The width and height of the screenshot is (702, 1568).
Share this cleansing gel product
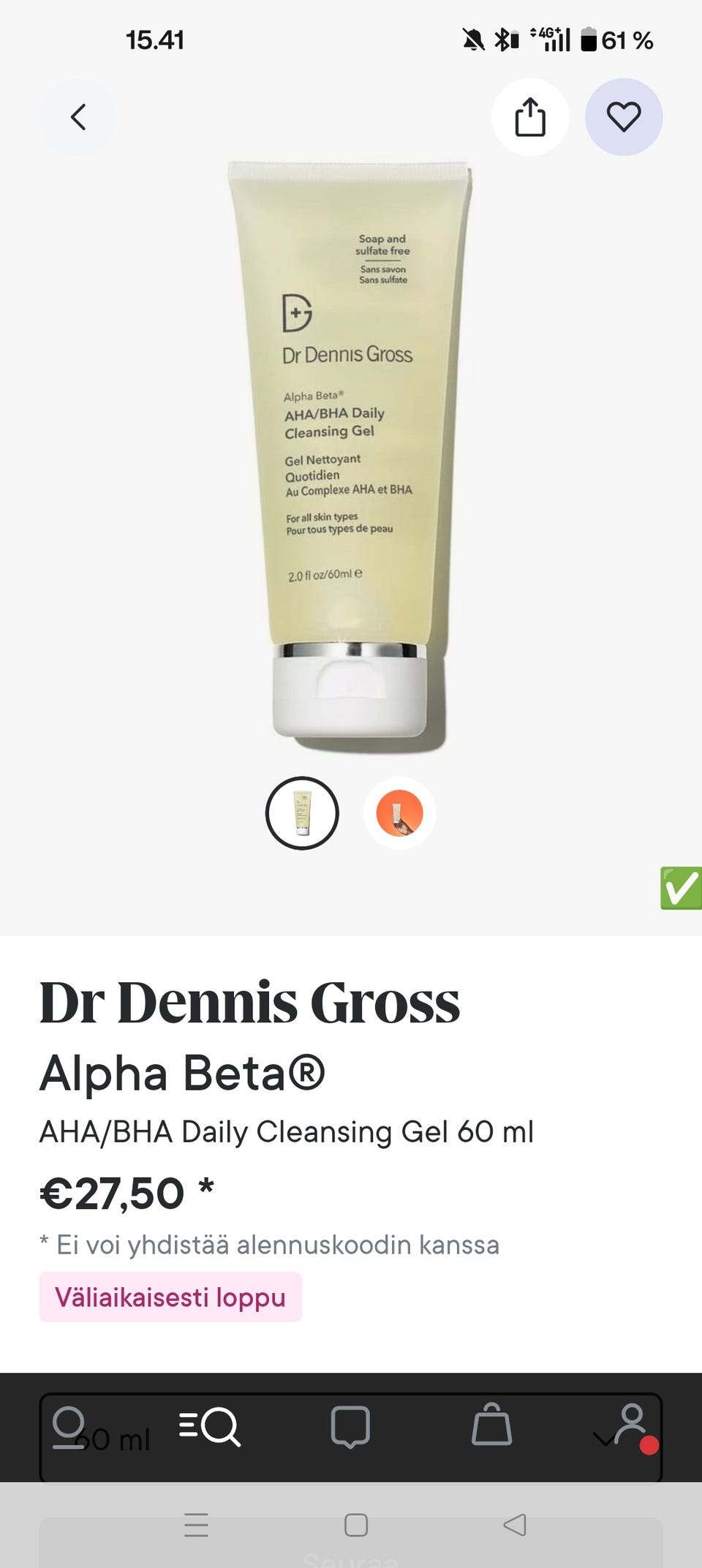click(x=530, y=117)
